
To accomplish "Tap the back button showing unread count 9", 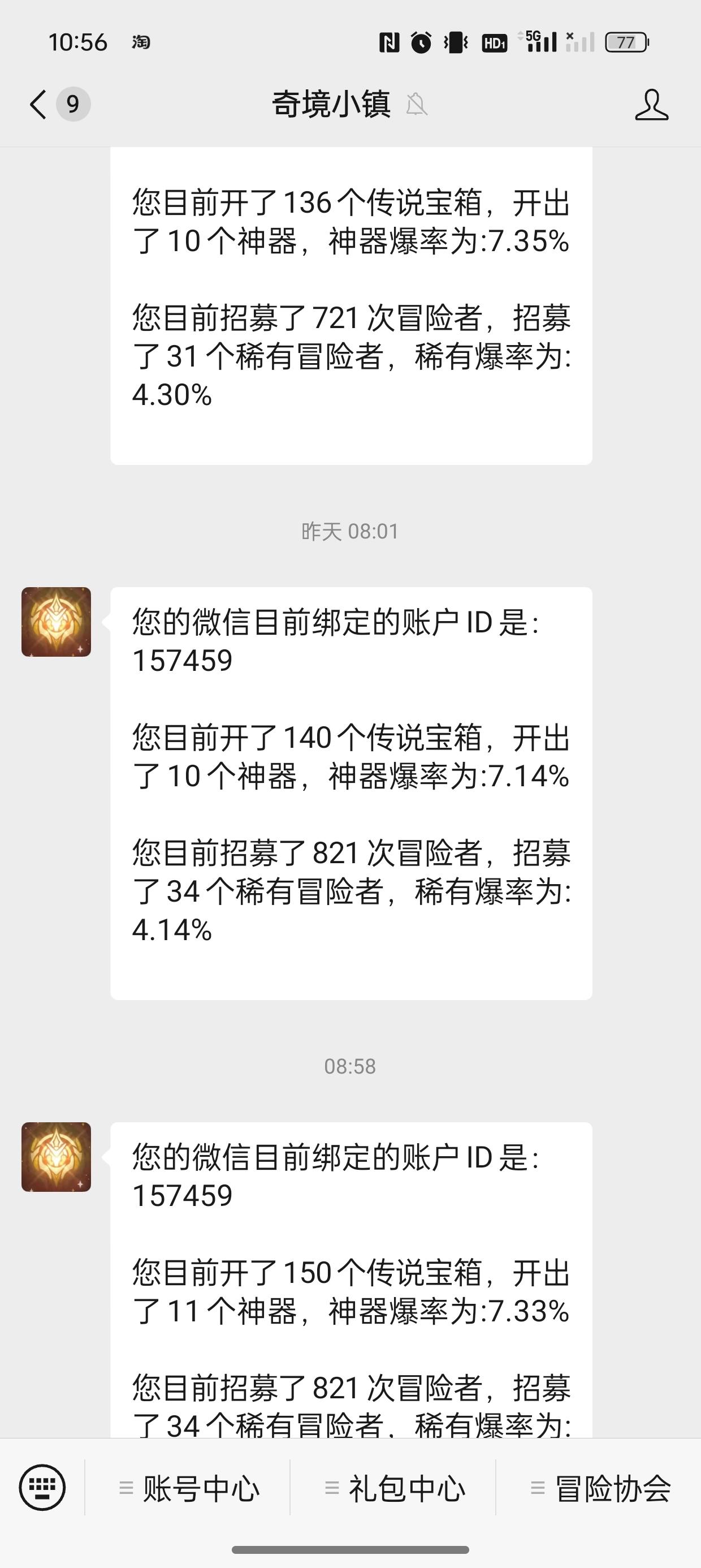I will tap(72, 105).
